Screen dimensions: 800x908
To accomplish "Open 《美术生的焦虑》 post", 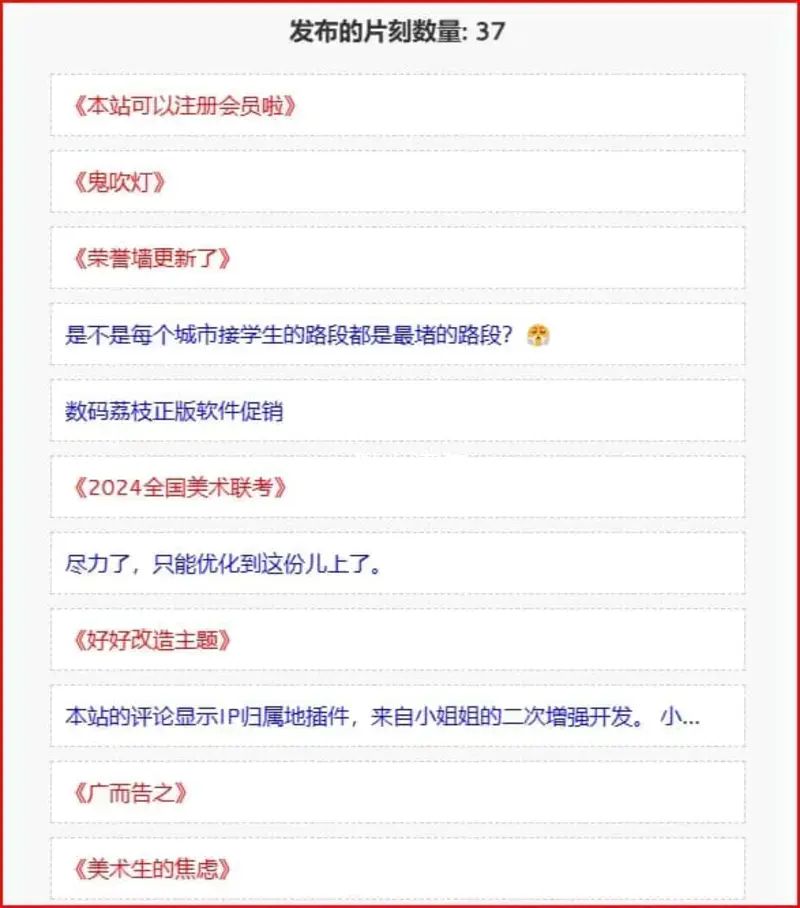I will (151, 869).
